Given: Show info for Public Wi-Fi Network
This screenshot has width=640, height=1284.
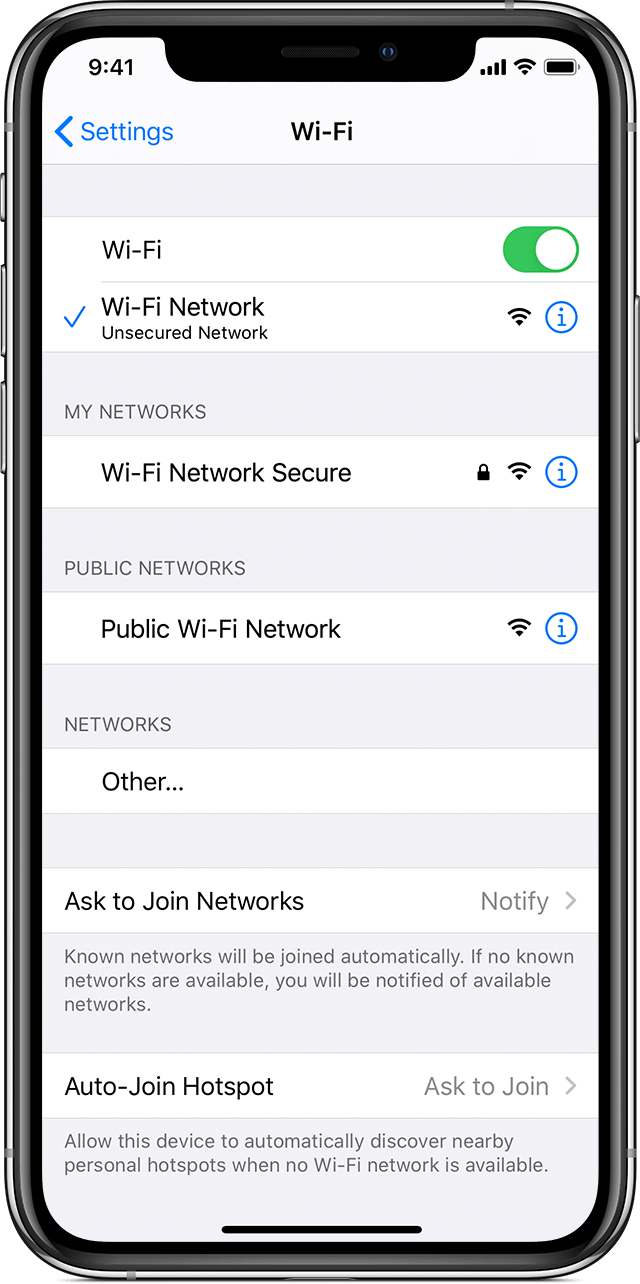Looking at the screenshot, I should 561,629.
